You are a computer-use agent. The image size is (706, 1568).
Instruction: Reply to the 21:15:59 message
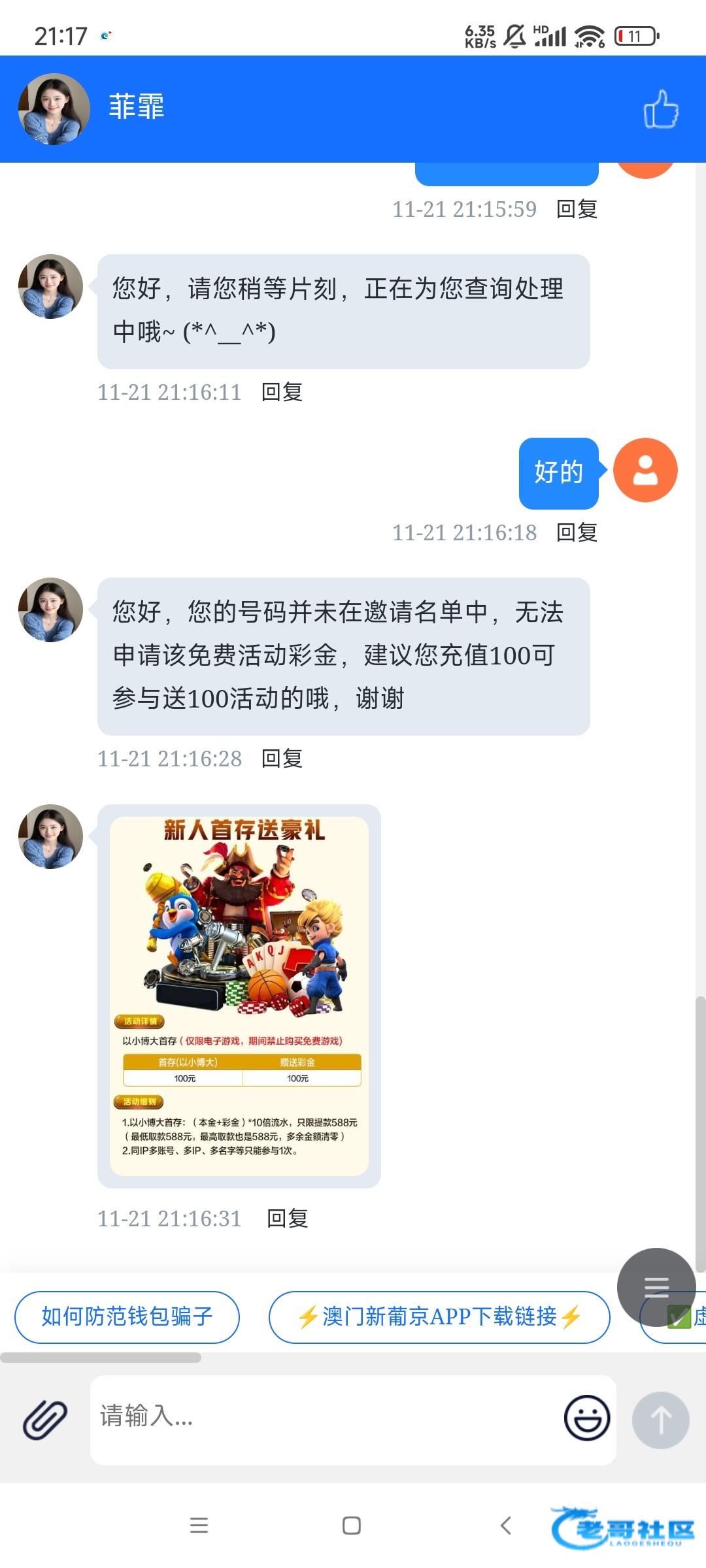pos(577,209)
